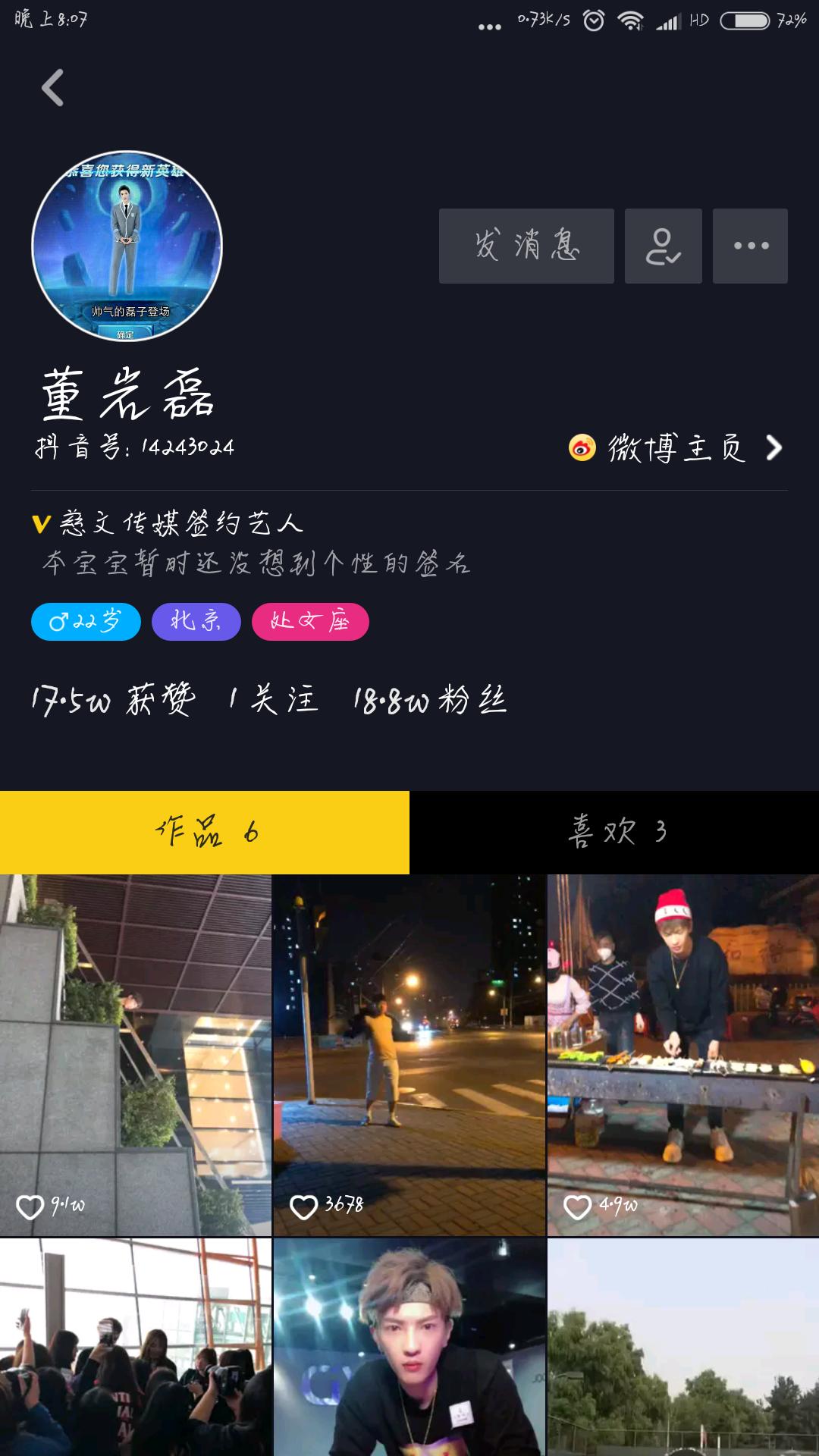This screenshot has width=819, height=1456.
Task: Click the Weibo logo next to 微博主页
Action: 581,449
